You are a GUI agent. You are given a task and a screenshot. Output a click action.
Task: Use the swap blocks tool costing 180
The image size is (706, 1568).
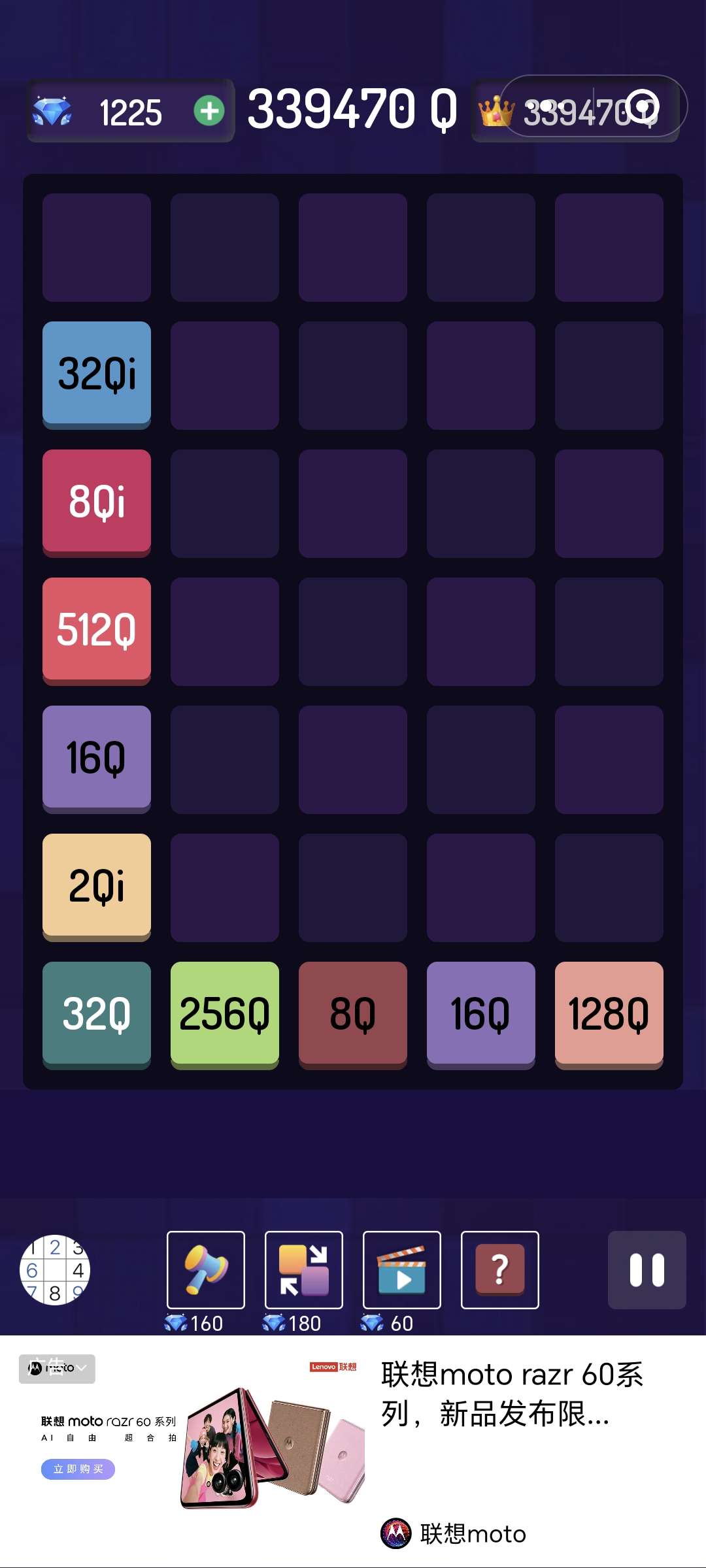coord(304,1269)
